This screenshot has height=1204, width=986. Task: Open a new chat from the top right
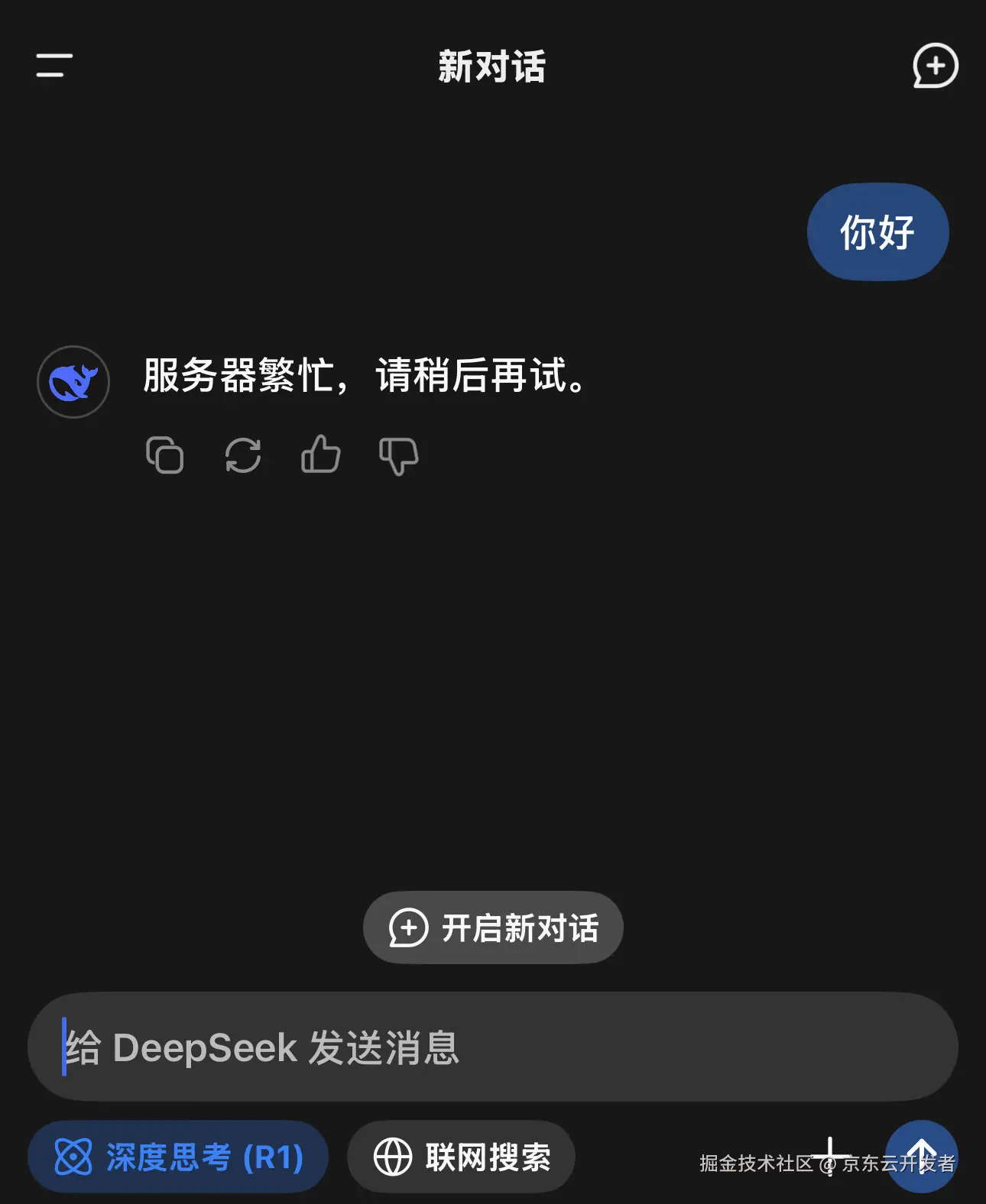(934, 66)
